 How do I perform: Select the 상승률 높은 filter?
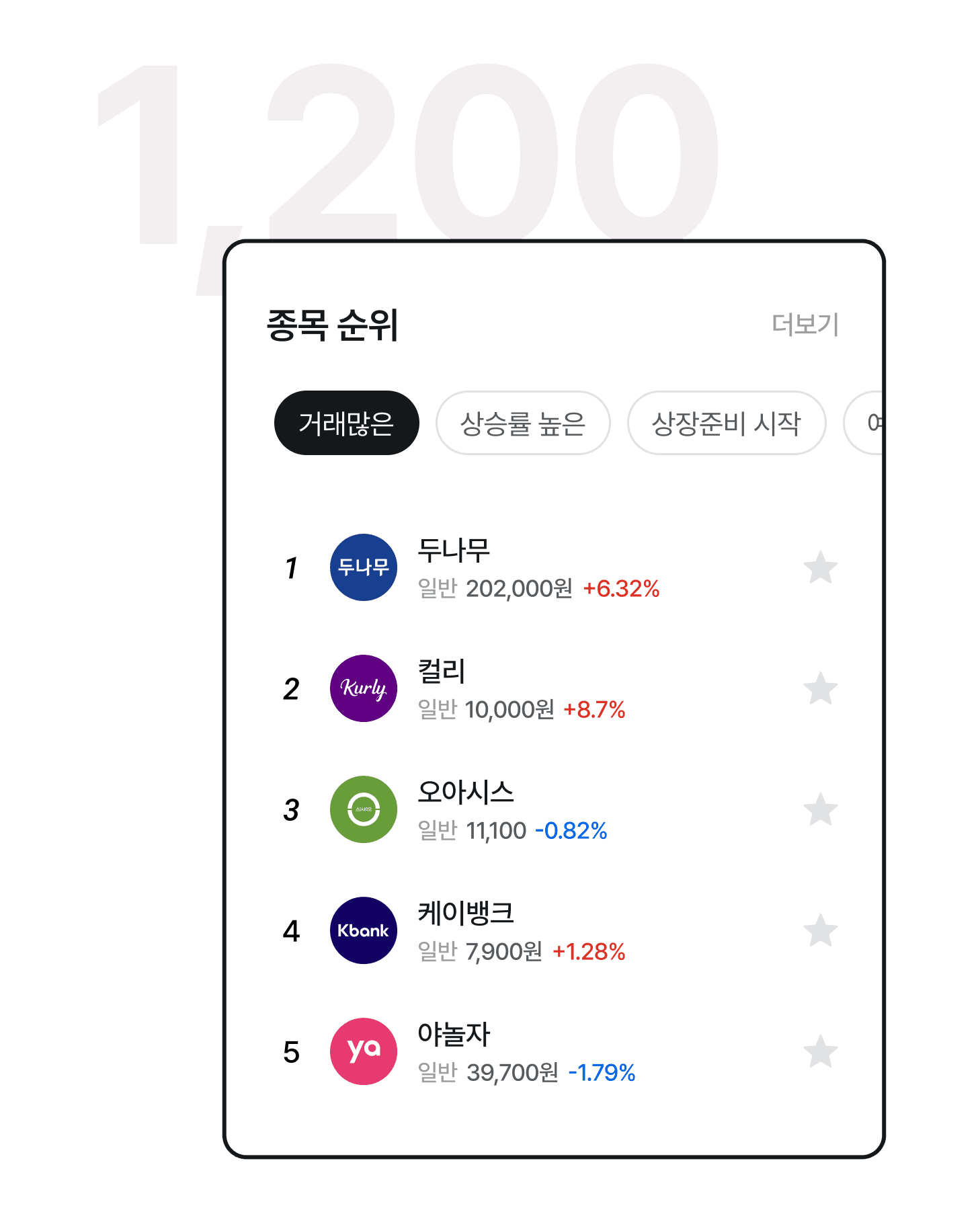click(524, 423)
